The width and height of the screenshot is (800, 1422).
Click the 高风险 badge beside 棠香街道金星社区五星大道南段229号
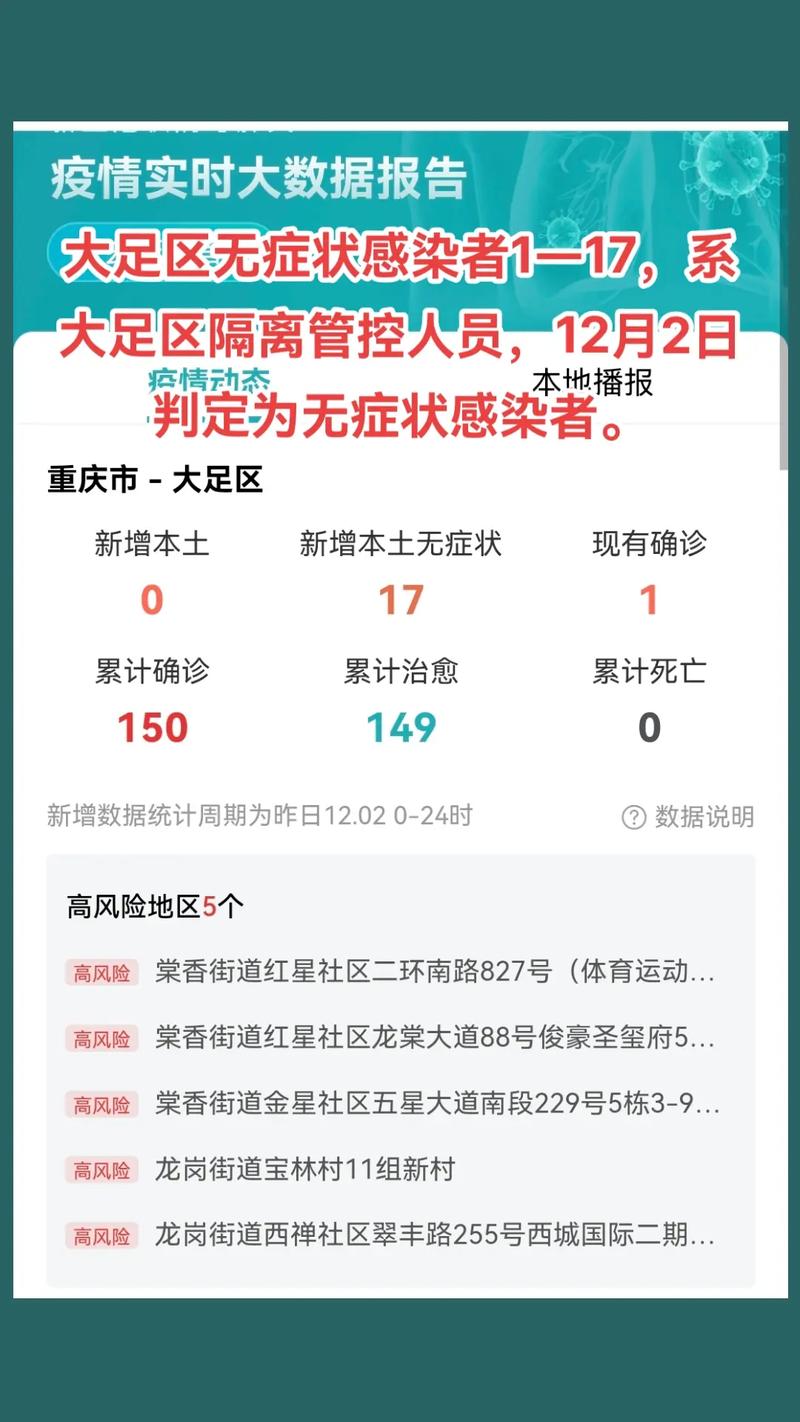pos(101,1105)
